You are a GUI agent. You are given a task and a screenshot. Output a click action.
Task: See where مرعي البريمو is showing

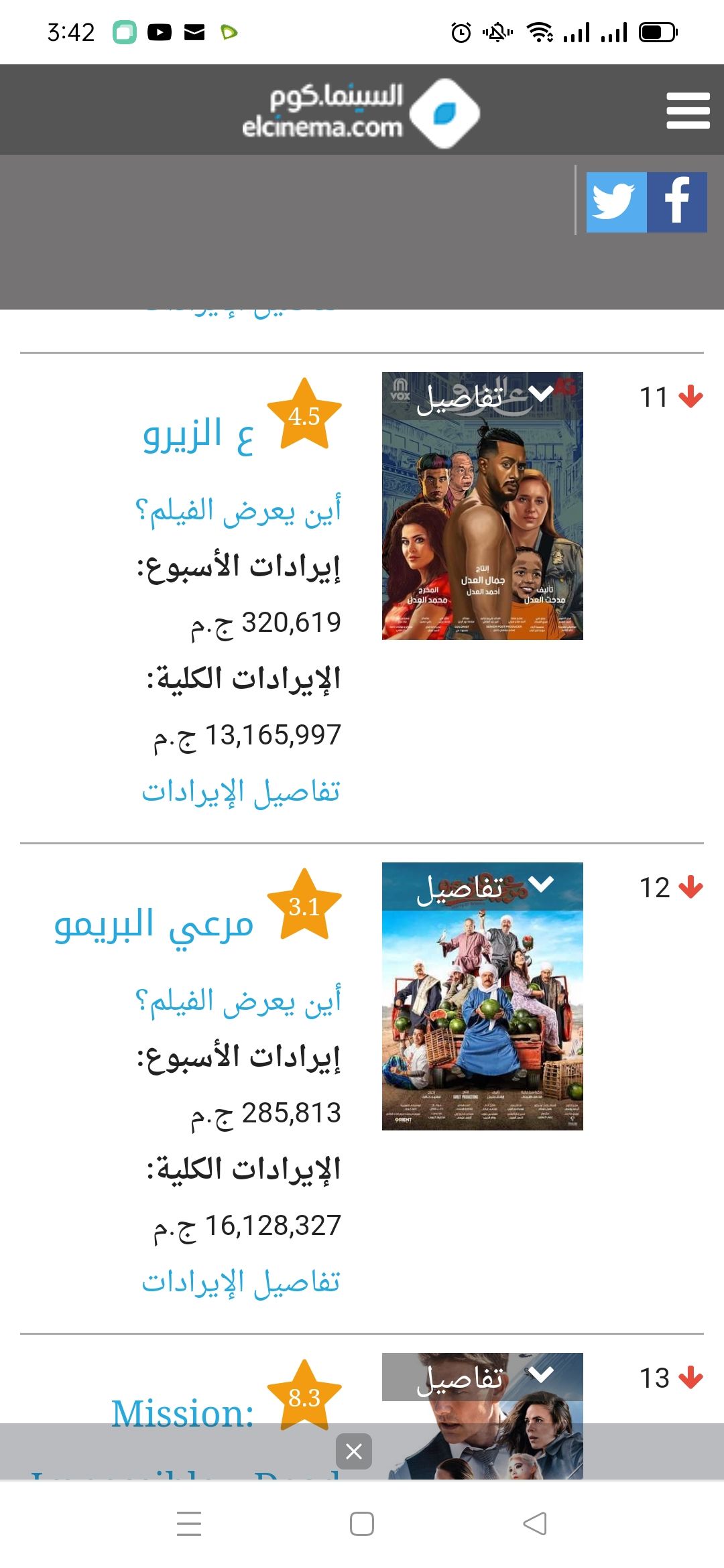point(239,1002)
